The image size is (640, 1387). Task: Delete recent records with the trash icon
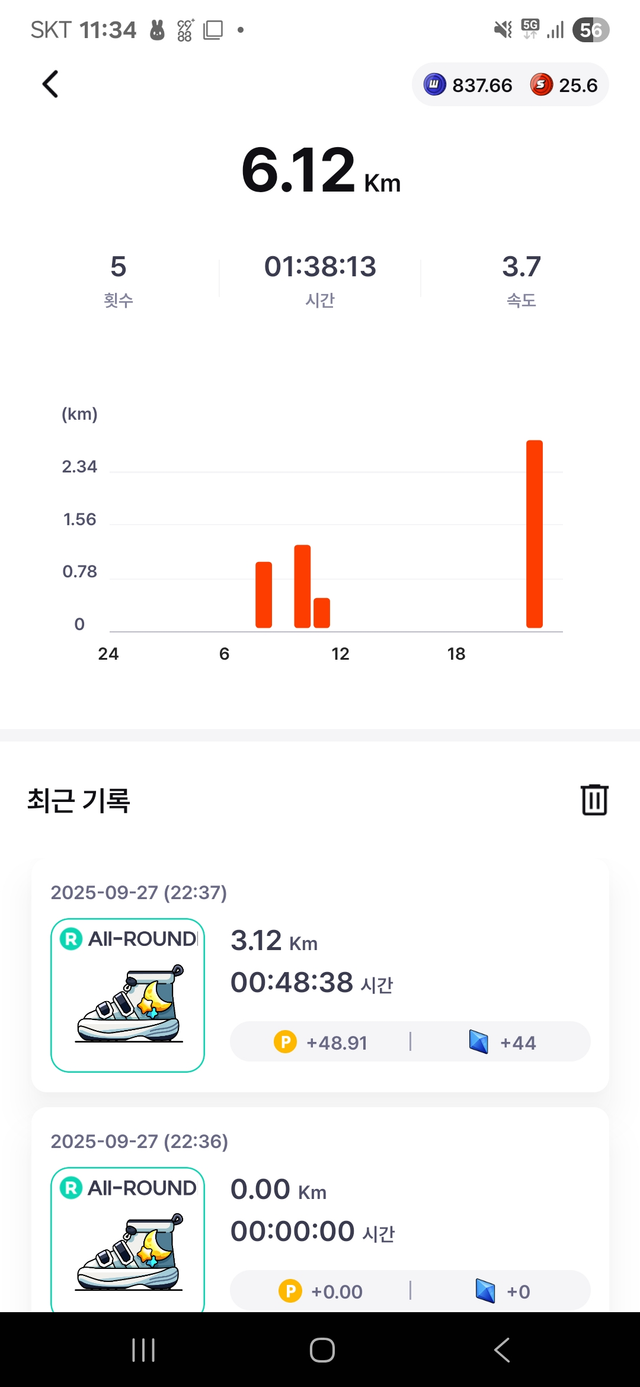tap(594, 800)
